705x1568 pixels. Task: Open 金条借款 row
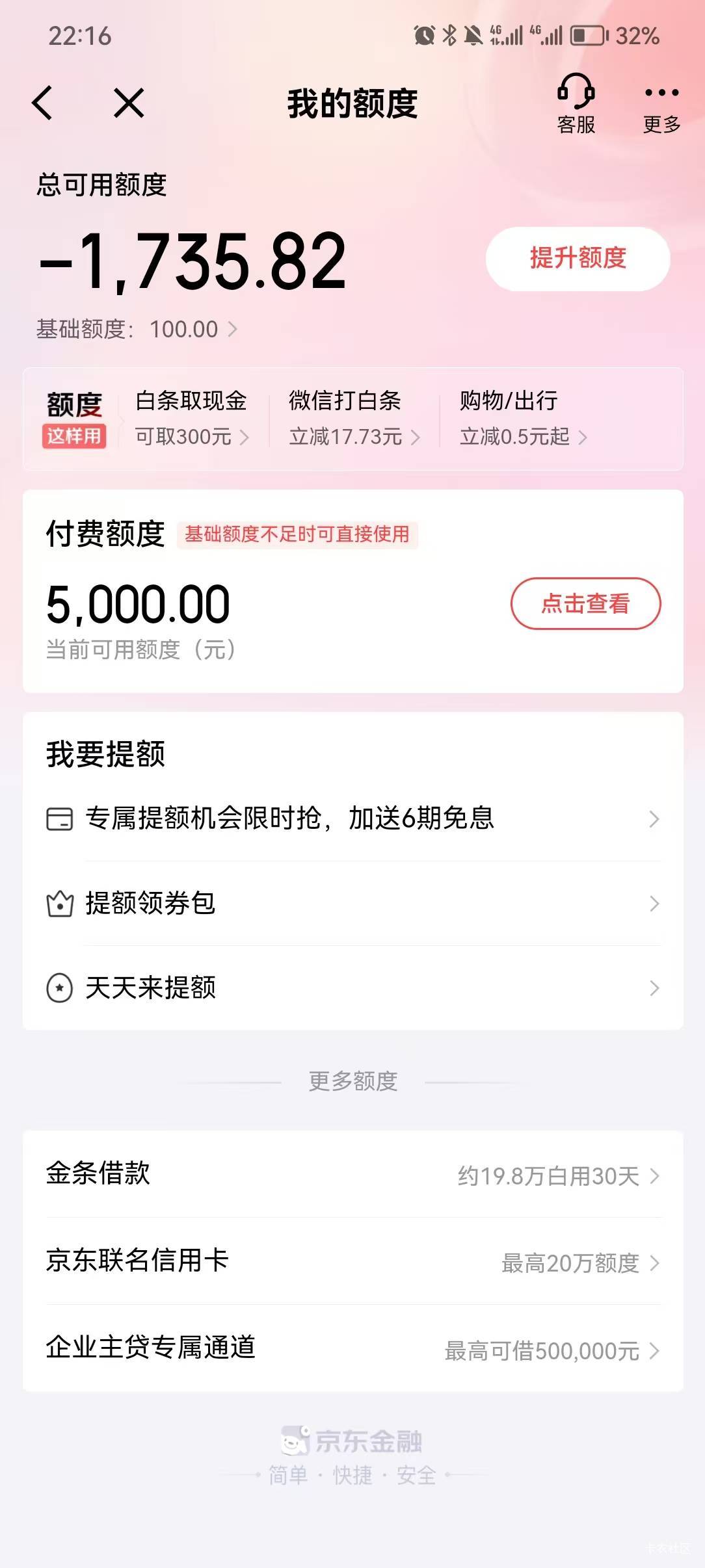pyautogui.click(x=353, y=1174)
